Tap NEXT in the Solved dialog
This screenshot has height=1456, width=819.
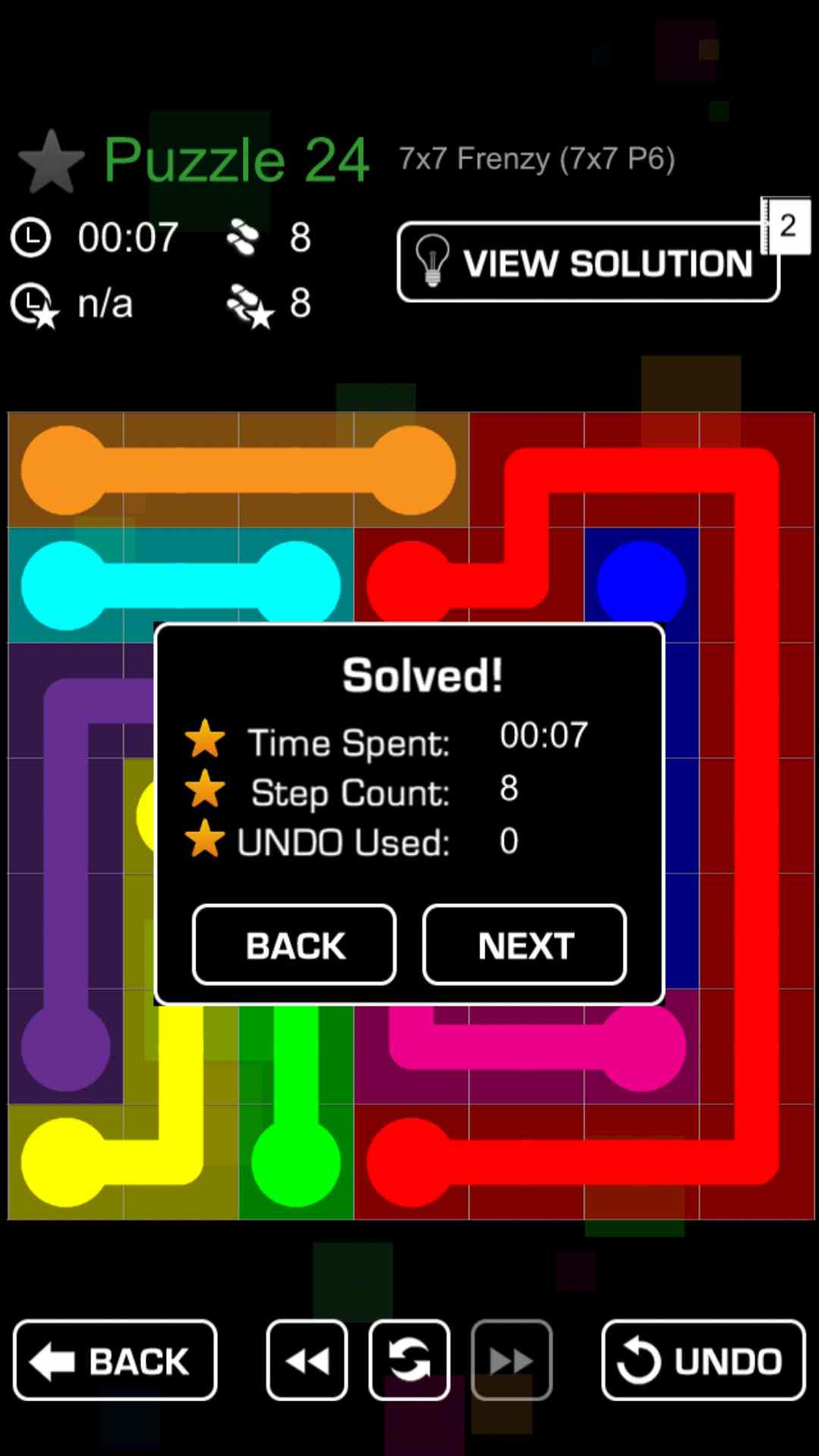tap(524, 945)
